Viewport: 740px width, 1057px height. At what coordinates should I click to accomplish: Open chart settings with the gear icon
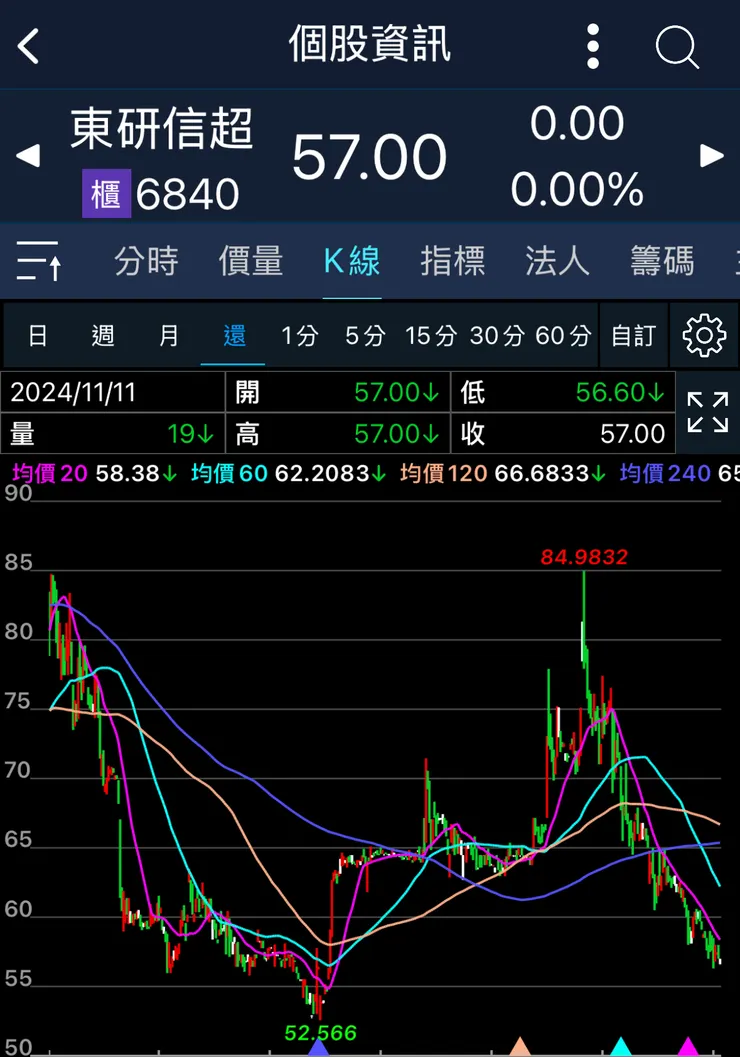click(704, 336)
